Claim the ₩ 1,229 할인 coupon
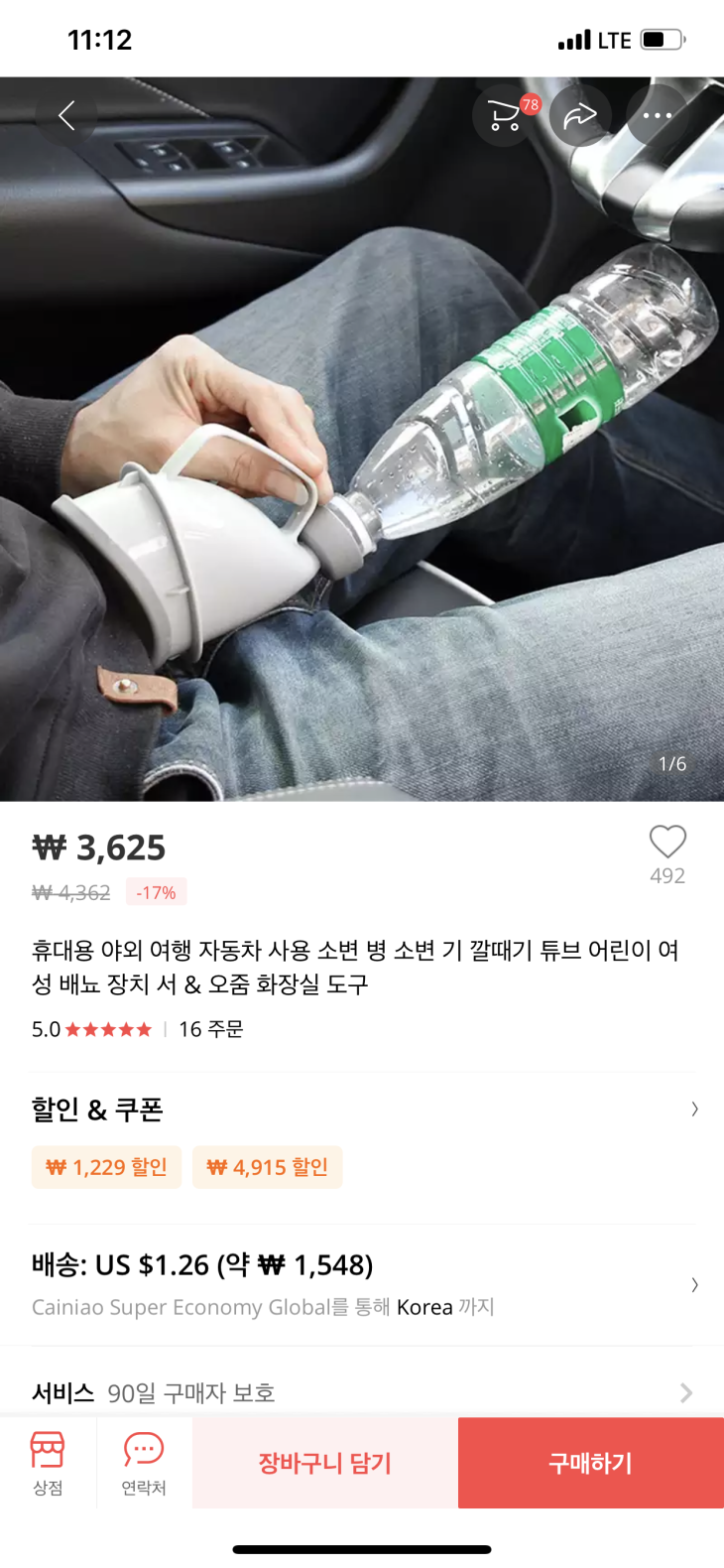This screenshot has width=724, height=1568. (x=106, y=1167)
